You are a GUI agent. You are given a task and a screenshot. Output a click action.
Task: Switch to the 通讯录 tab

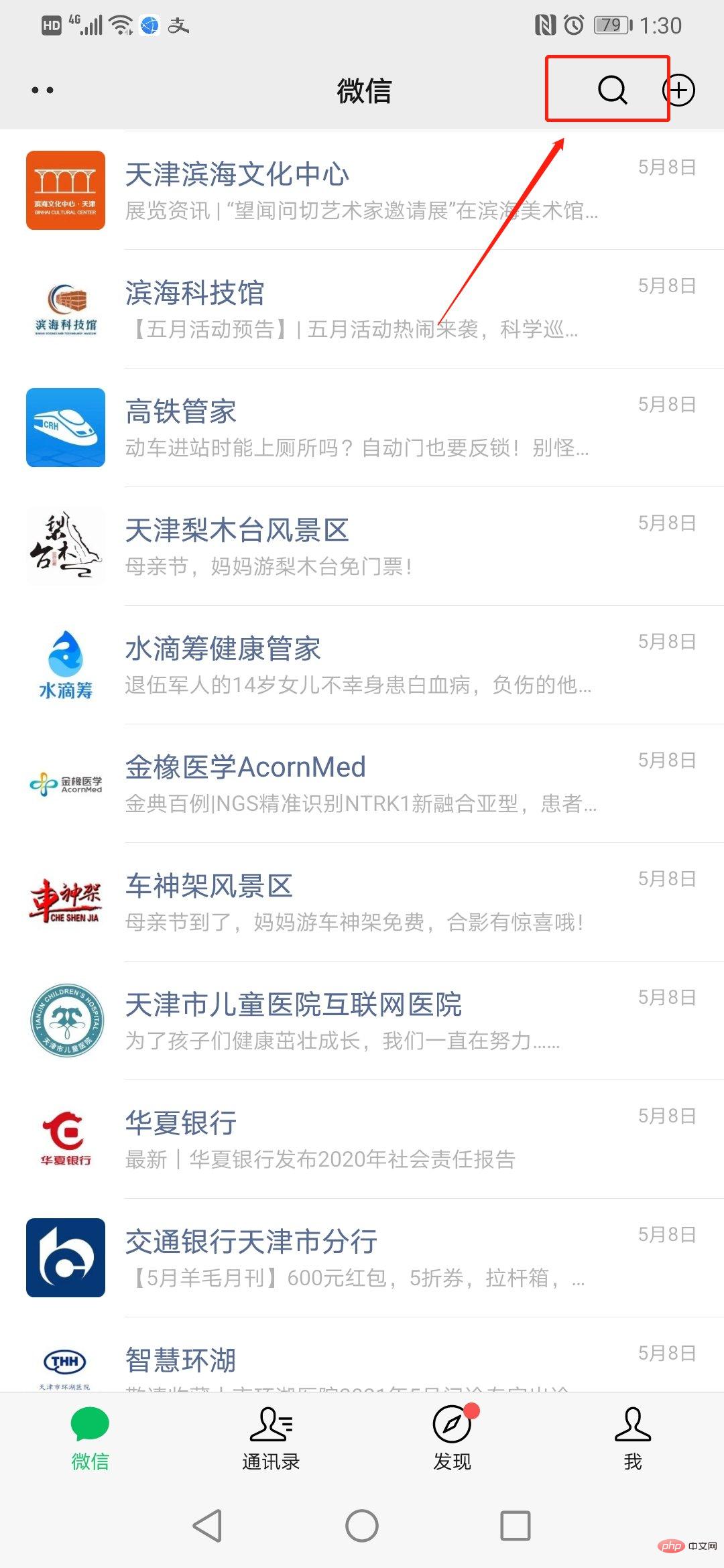tap(271, 1438)
